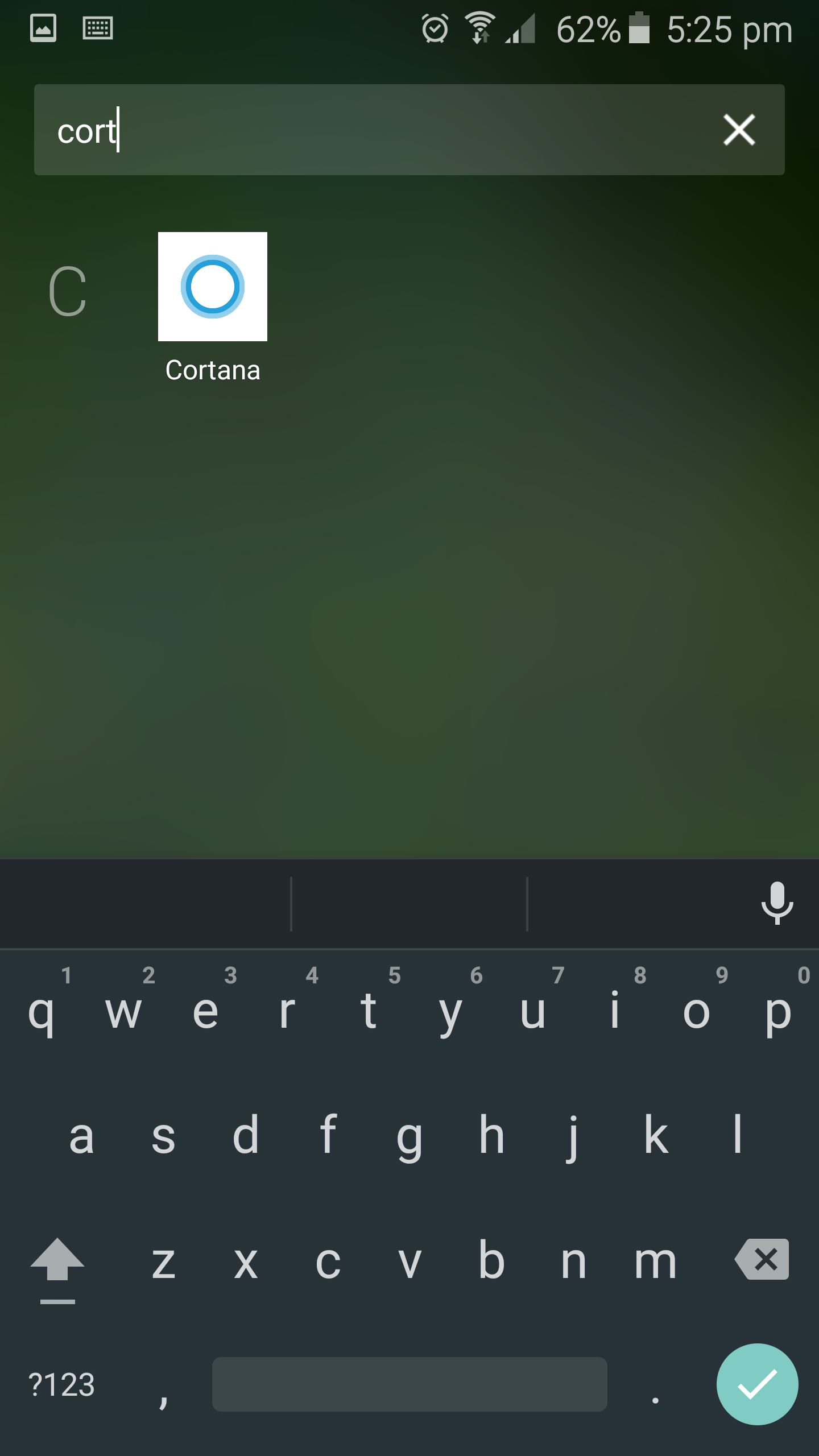Switch to the ?123 symbols keyboard

(61, 1384)
